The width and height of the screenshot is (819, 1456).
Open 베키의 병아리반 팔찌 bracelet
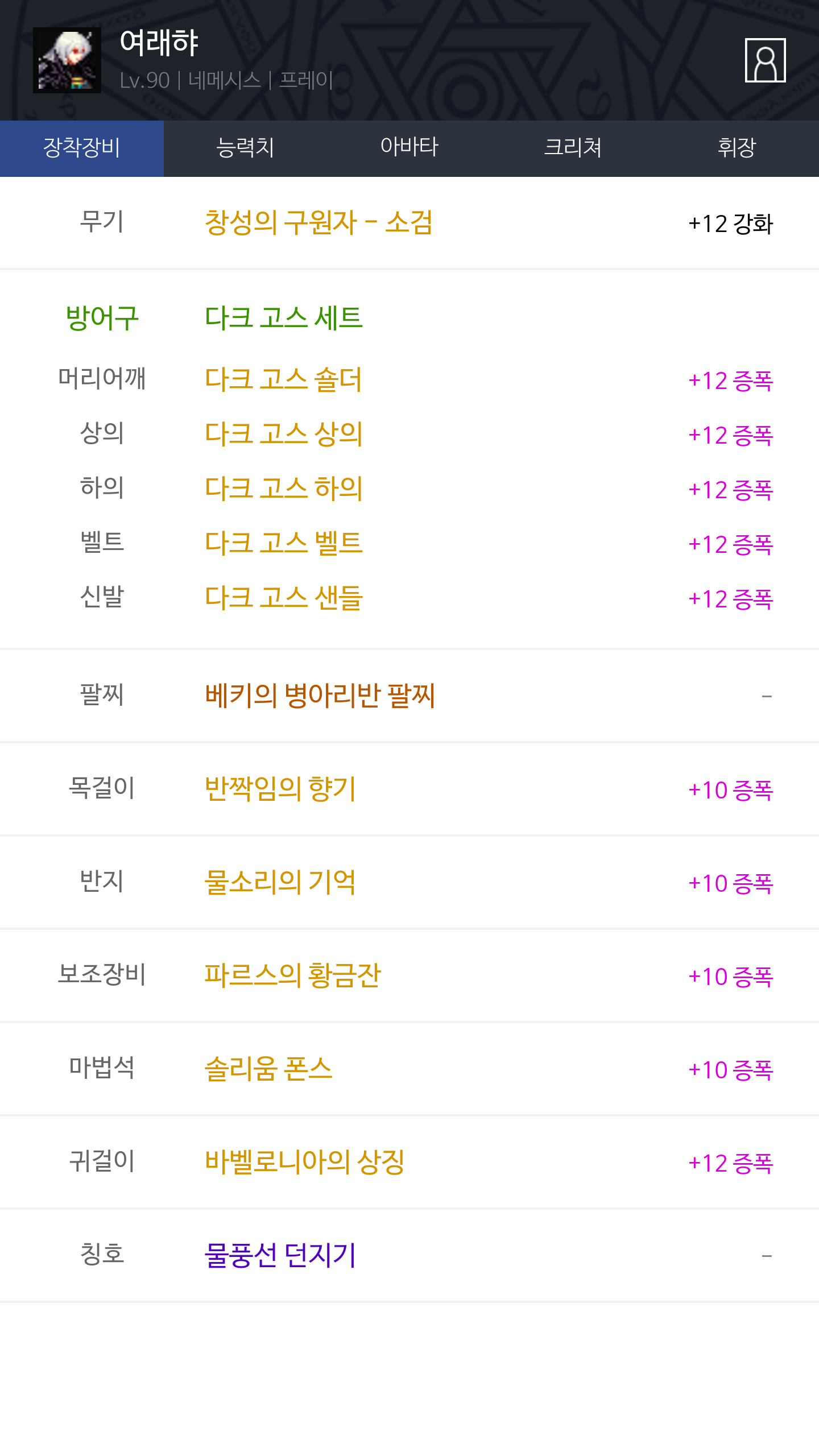(x=320, y=695)
